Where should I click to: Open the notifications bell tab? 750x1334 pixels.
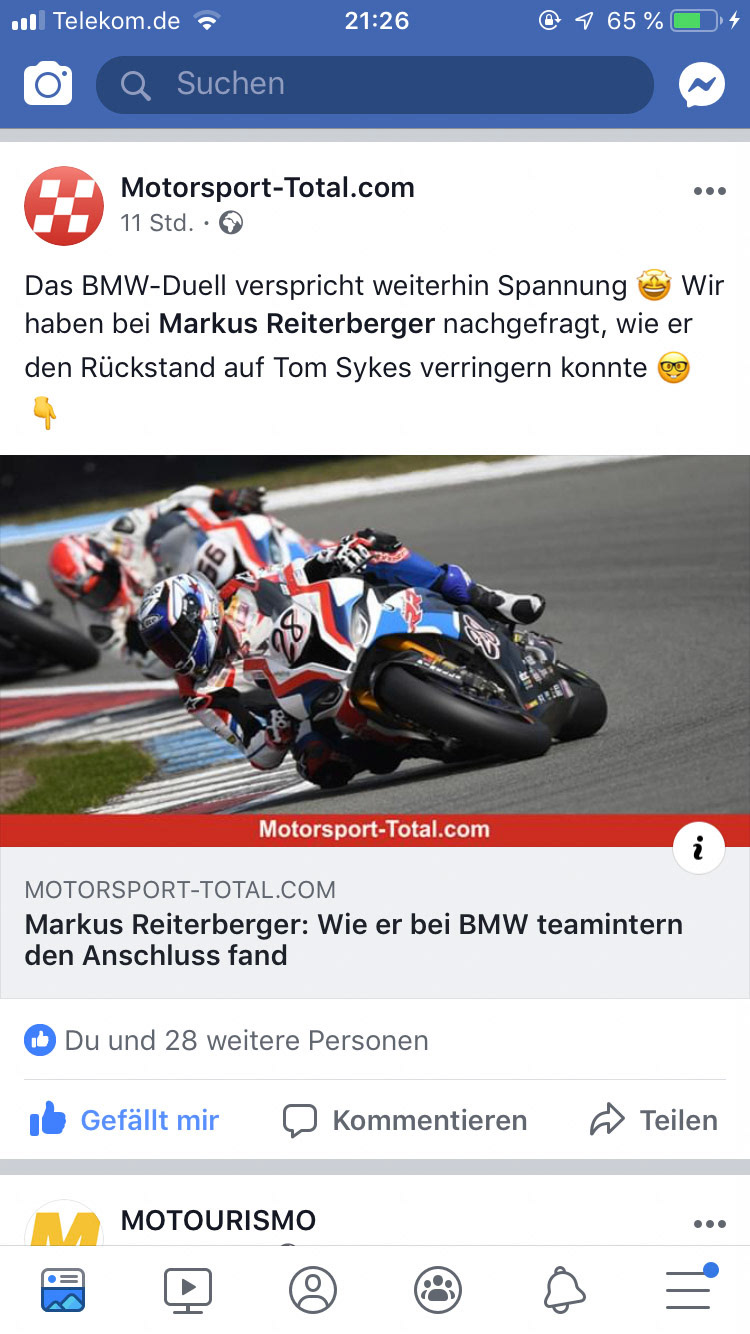[x=564, y=1290]
